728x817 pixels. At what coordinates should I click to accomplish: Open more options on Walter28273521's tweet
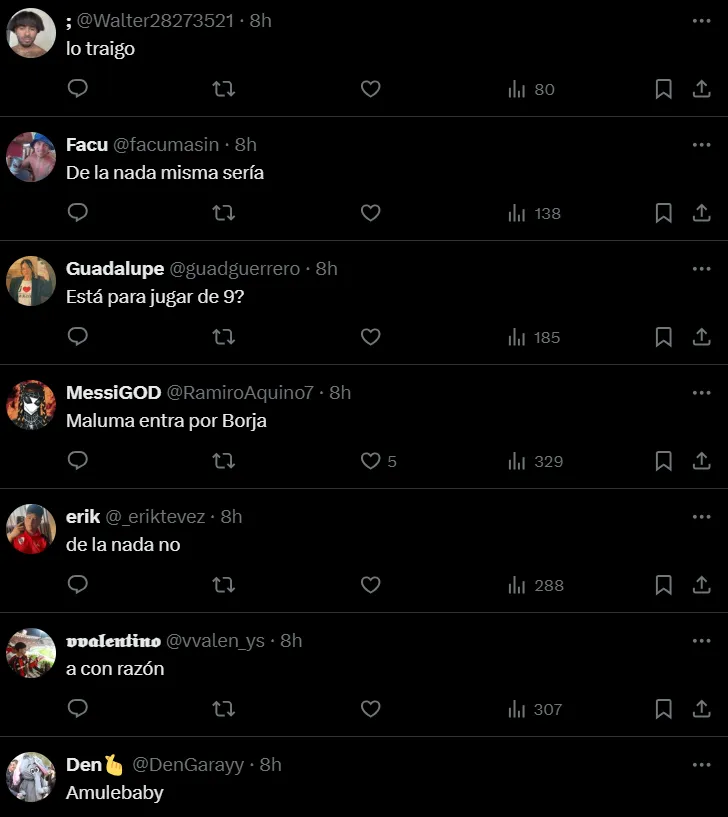[701, 21]
